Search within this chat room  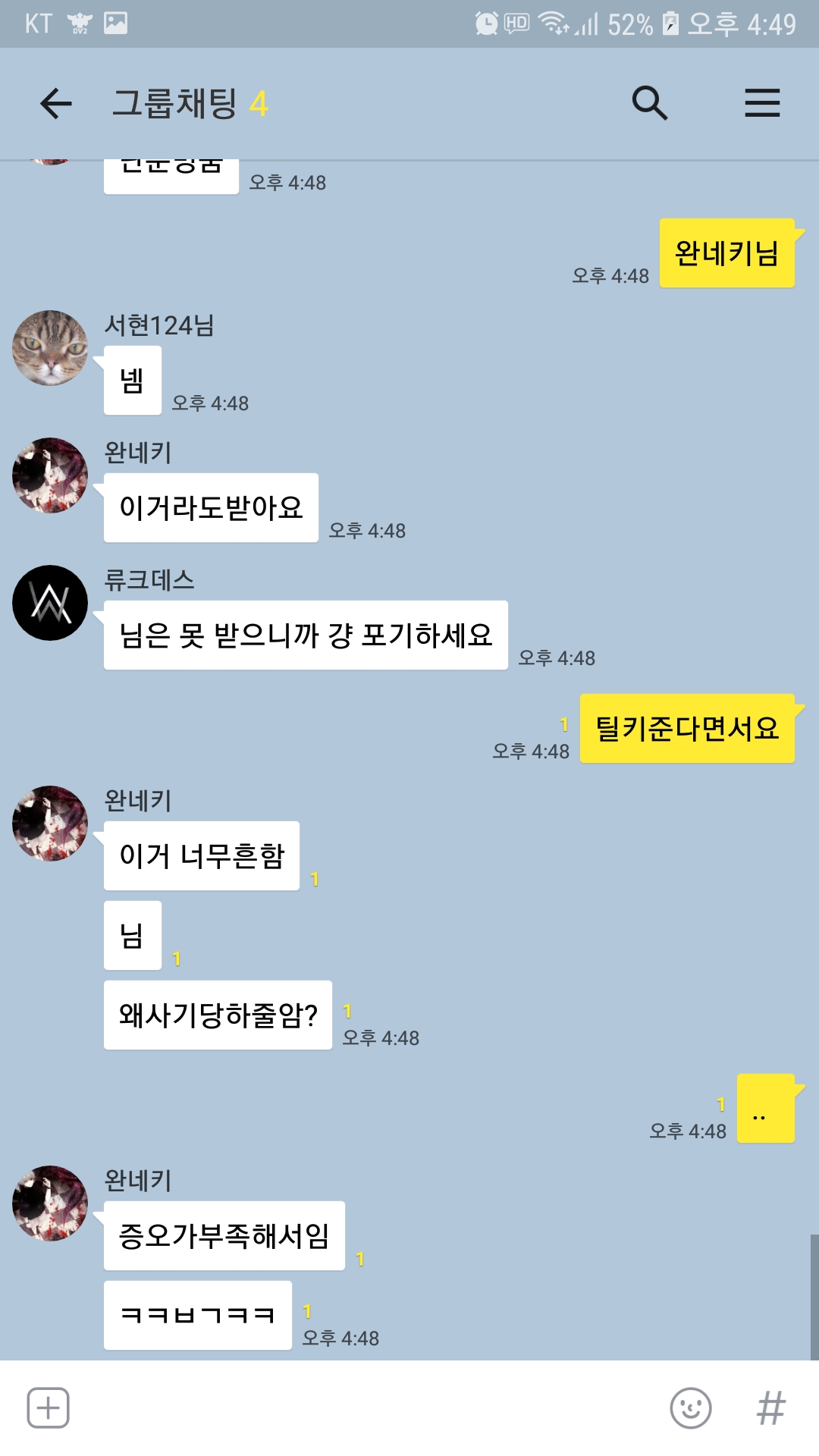[x=649, y=103]
